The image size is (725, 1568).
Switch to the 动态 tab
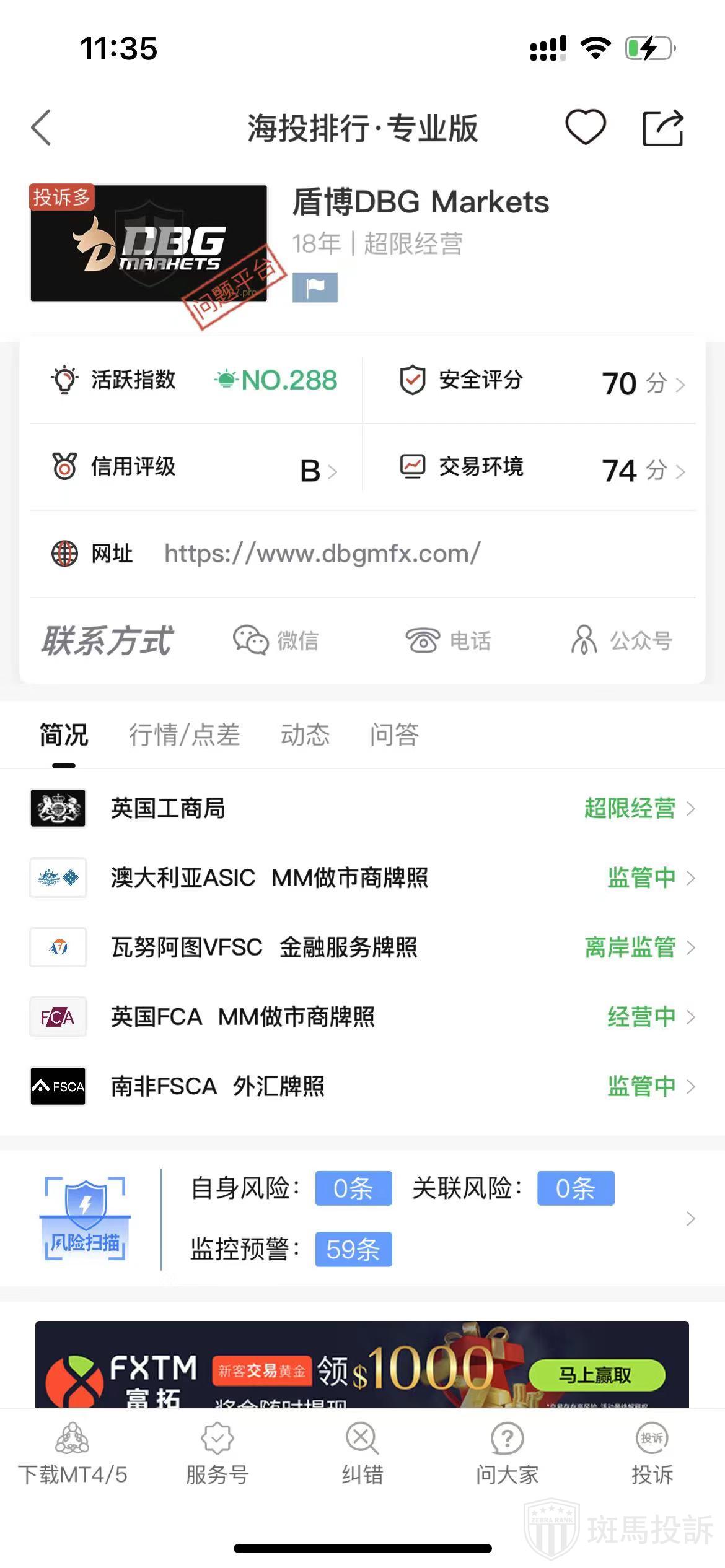pyautogui.click(x=305, y=735)
